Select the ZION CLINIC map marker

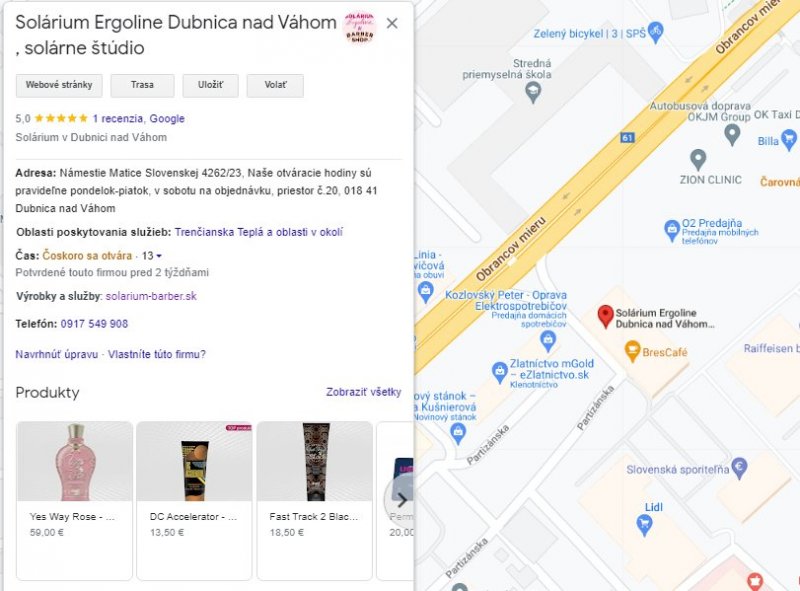pyautogui.click(x=698, y=160)
